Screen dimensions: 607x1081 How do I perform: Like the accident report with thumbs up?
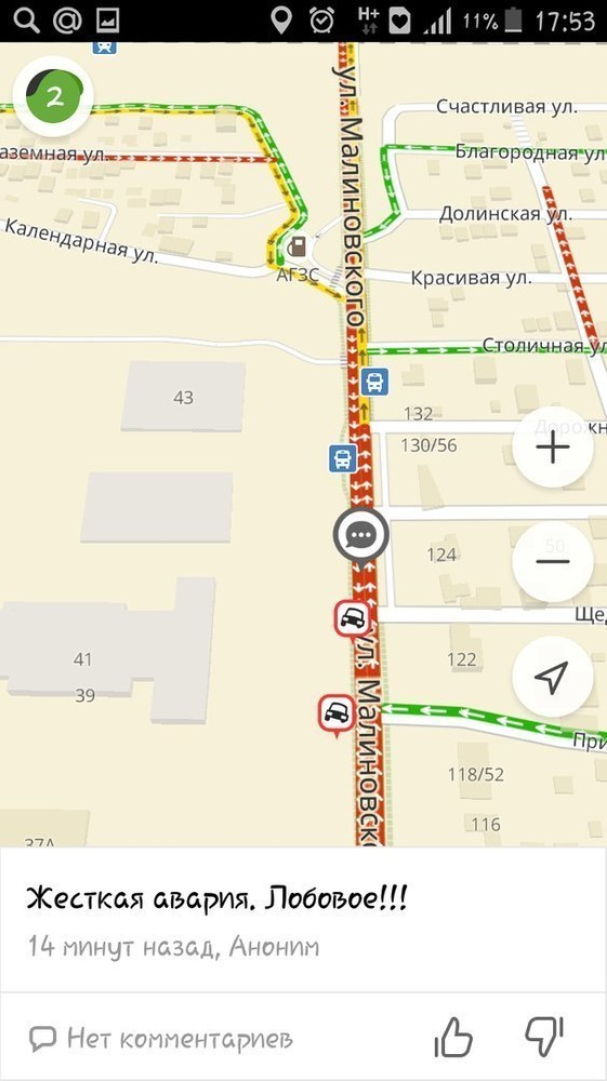[453, 1037]
